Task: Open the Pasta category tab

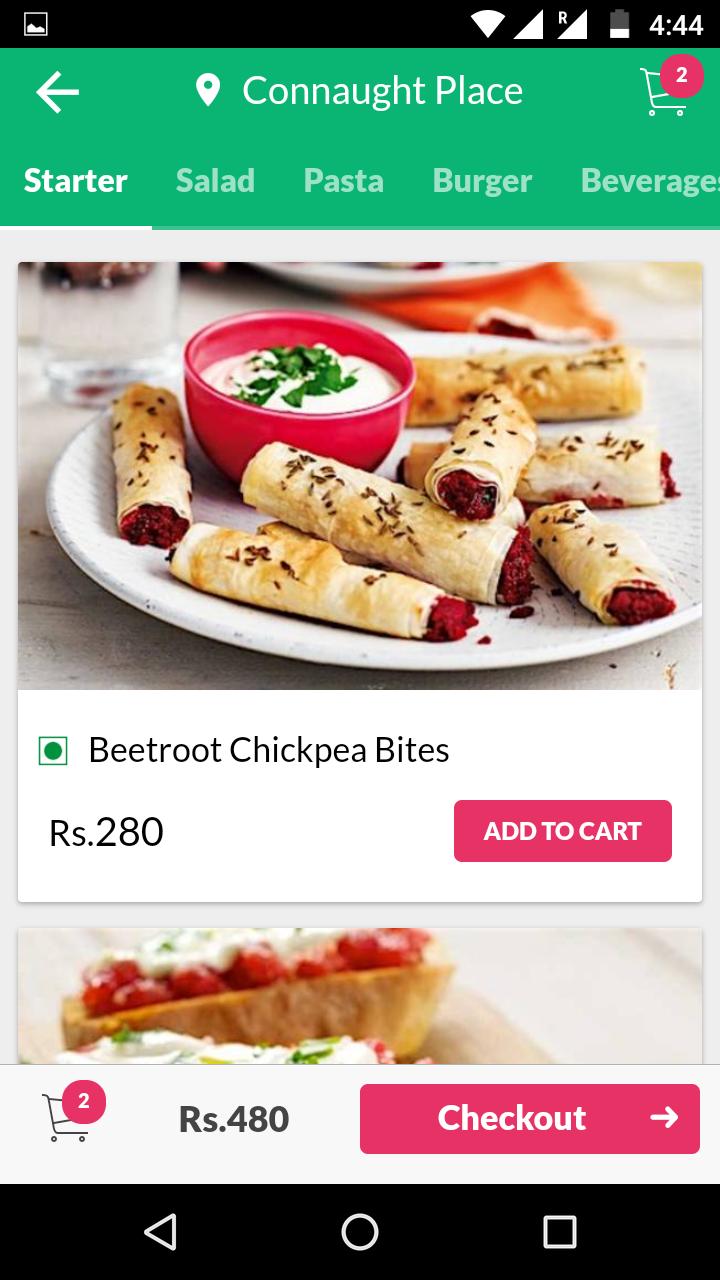Action: [x=343, y=181]
